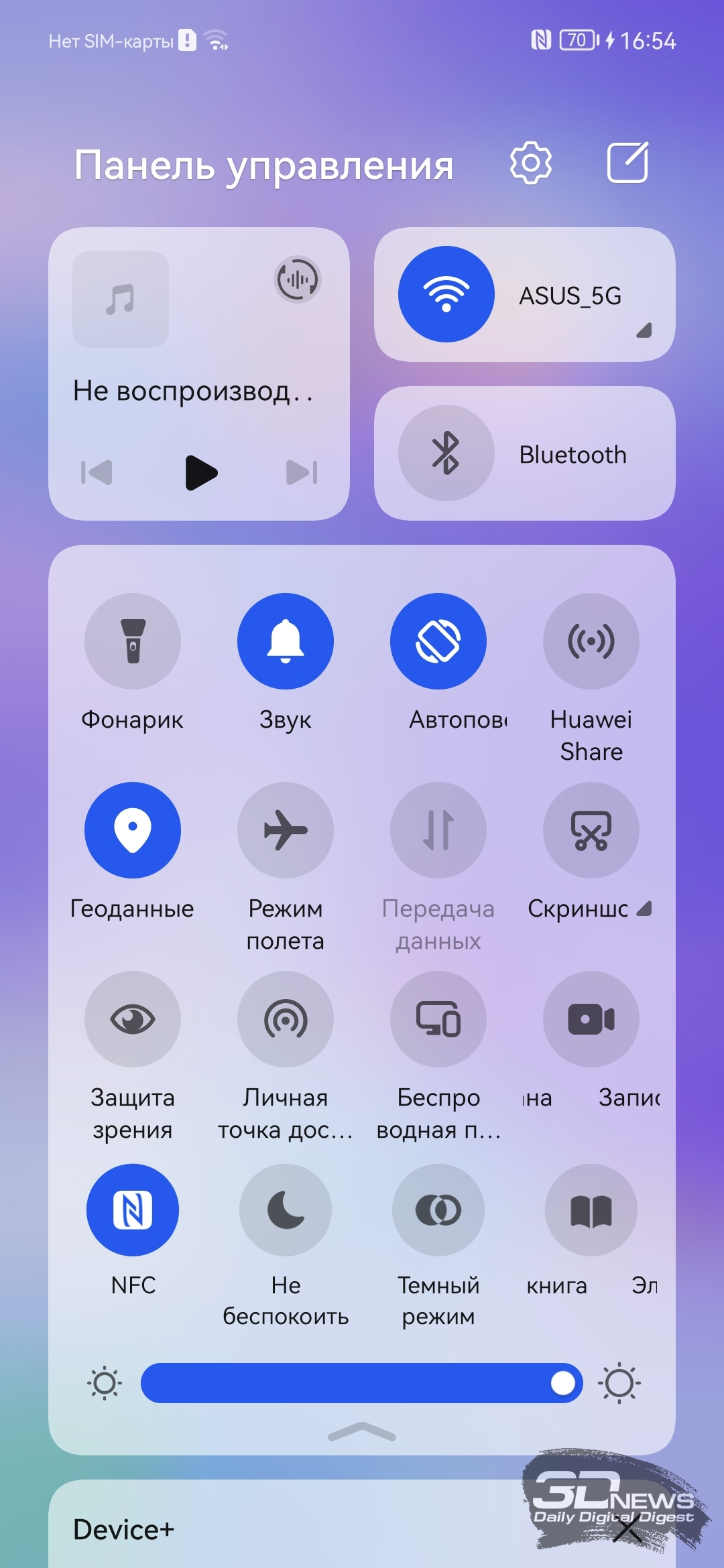The width and height of the screenshot is (724, 1568).
Task: Edit the control panel tiles
Action: tap(627, 162)
